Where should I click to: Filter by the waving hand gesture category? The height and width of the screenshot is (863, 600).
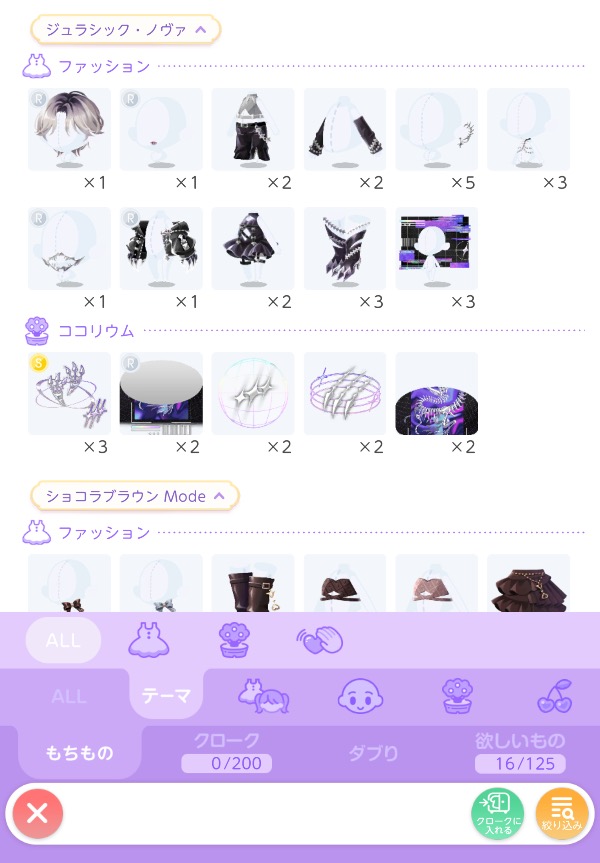[318, 640]
